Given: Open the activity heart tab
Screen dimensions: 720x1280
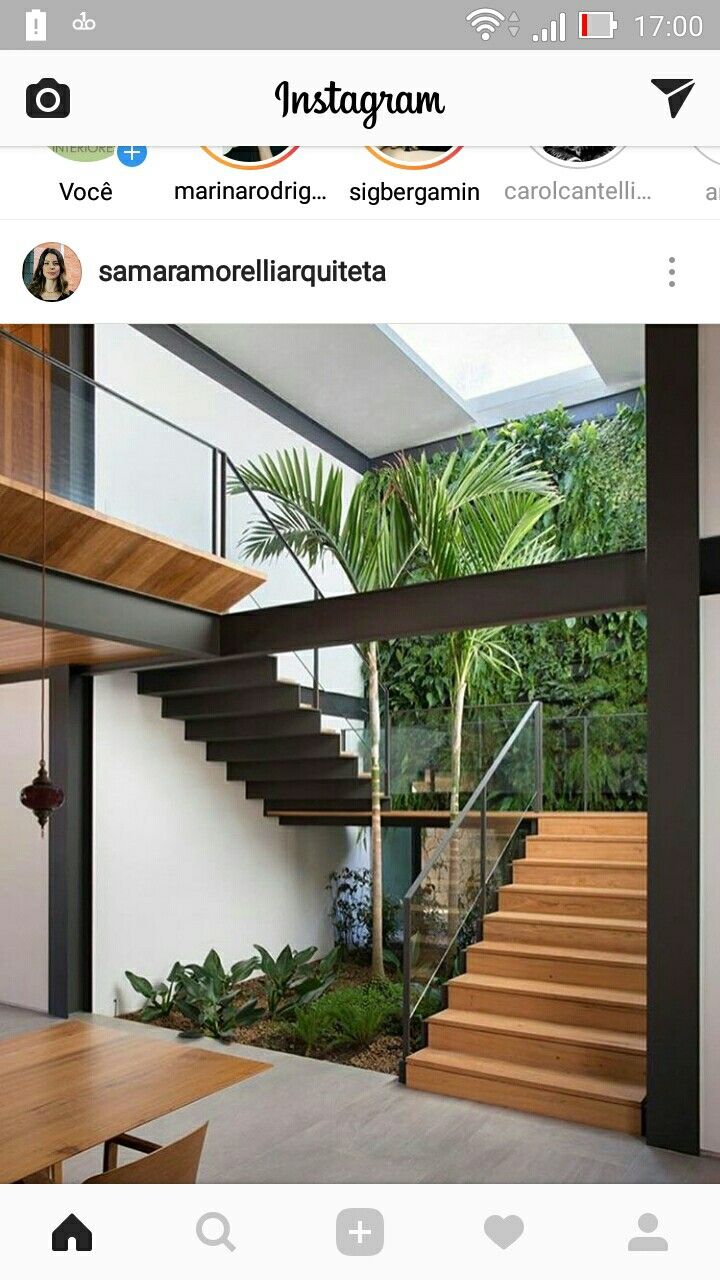Looking at the screenshot, I should (x=504, y=1232).
